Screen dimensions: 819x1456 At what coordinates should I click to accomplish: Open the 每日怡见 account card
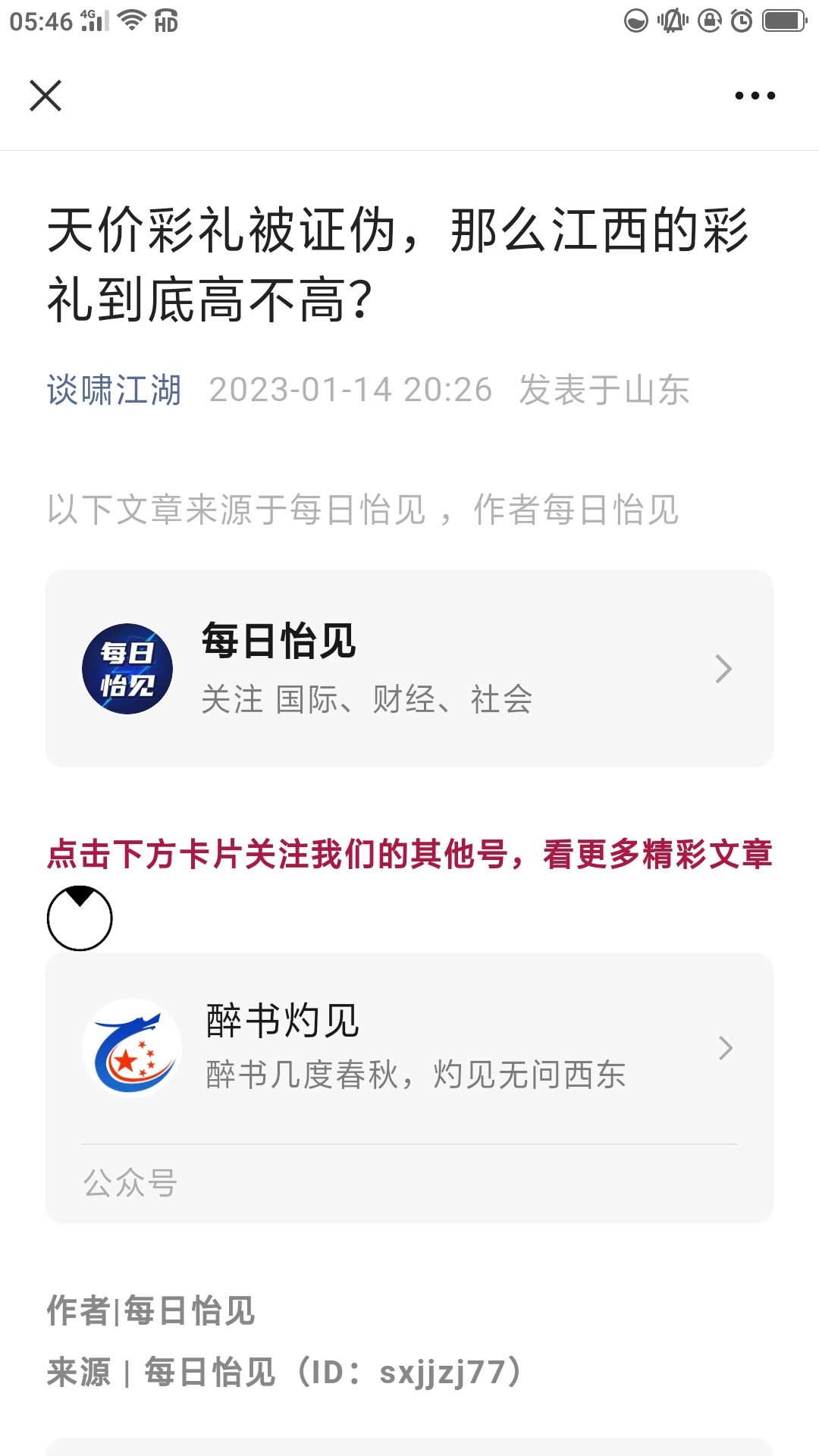pyautogui.click(x=409, y=668)
